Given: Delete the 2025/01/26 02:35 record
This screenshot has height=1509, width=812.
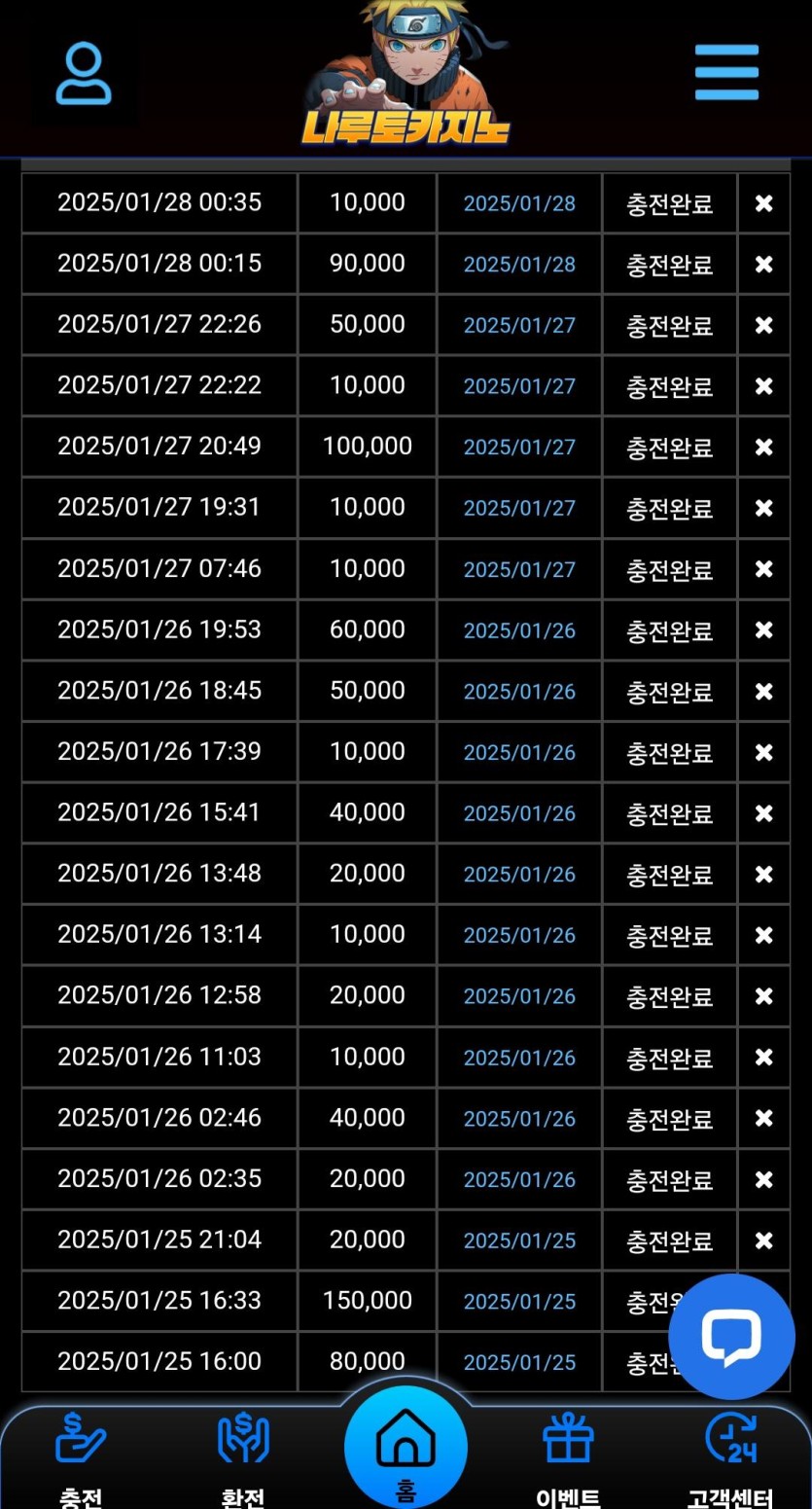Looking at the screenshot, I should click(764, 1179).
